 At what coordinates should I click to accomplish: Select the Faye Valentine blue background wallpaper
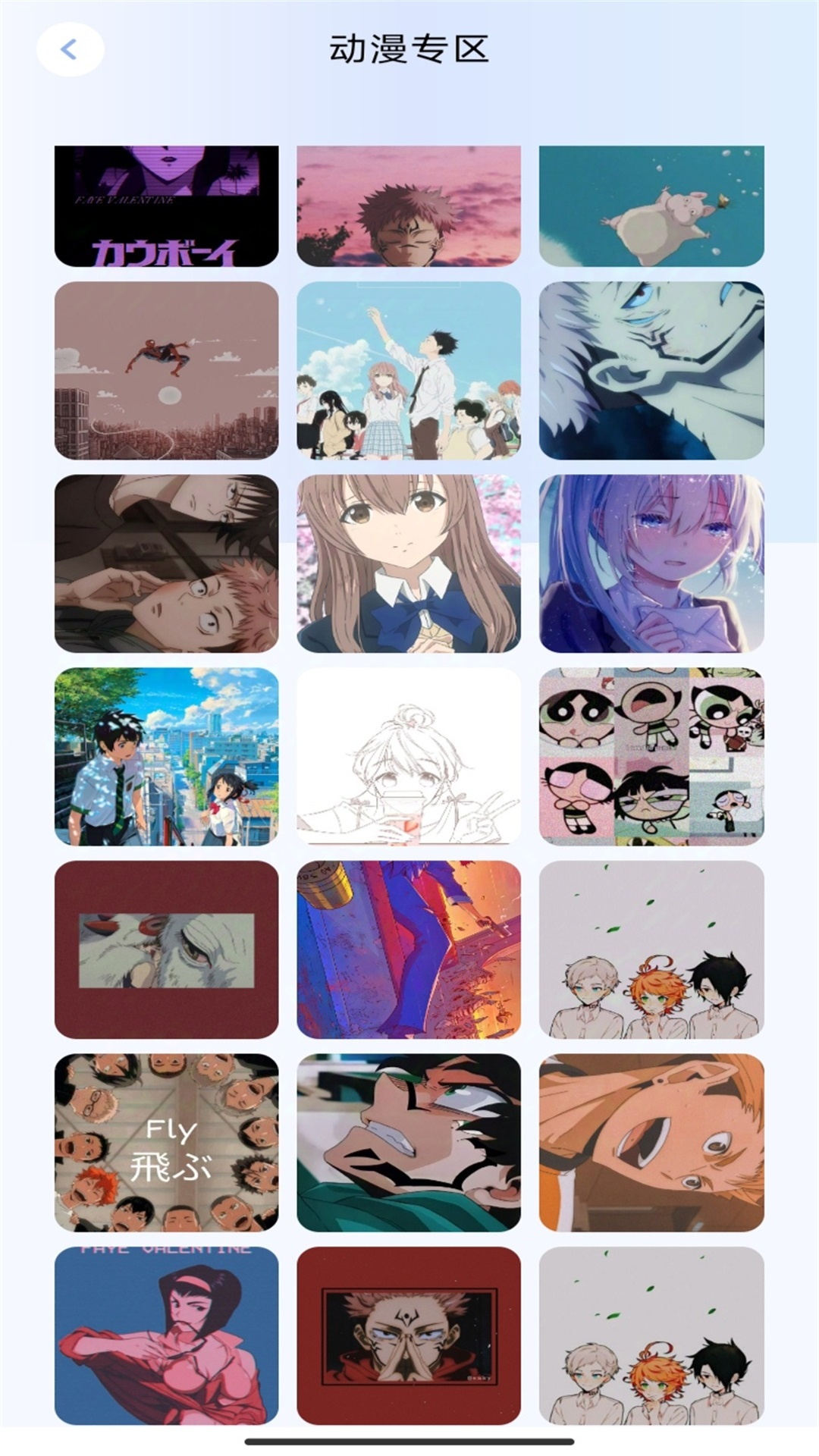tap(166, 1335)
